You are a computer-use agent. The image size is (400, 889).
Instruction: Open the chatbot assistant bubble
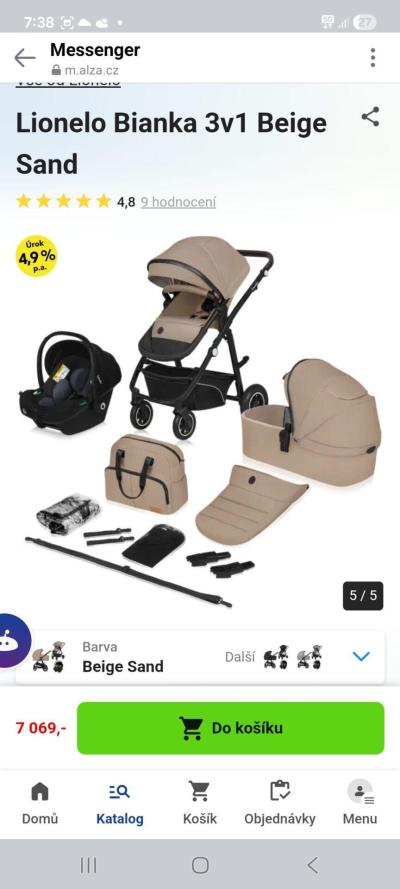(x=11, y=641)
